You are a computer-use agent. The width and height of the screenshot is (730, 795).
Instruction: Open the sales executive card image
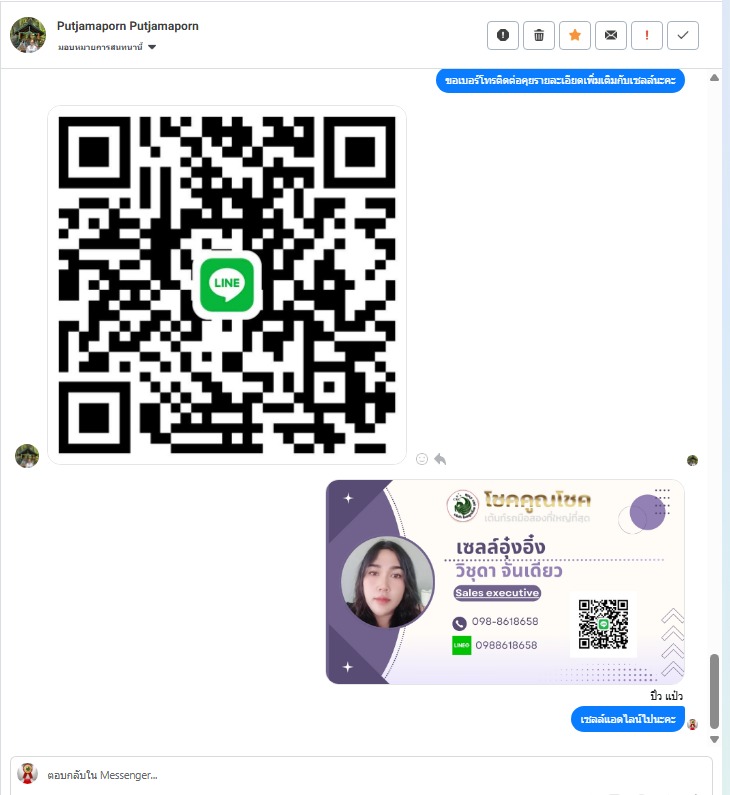pos(505,582)
